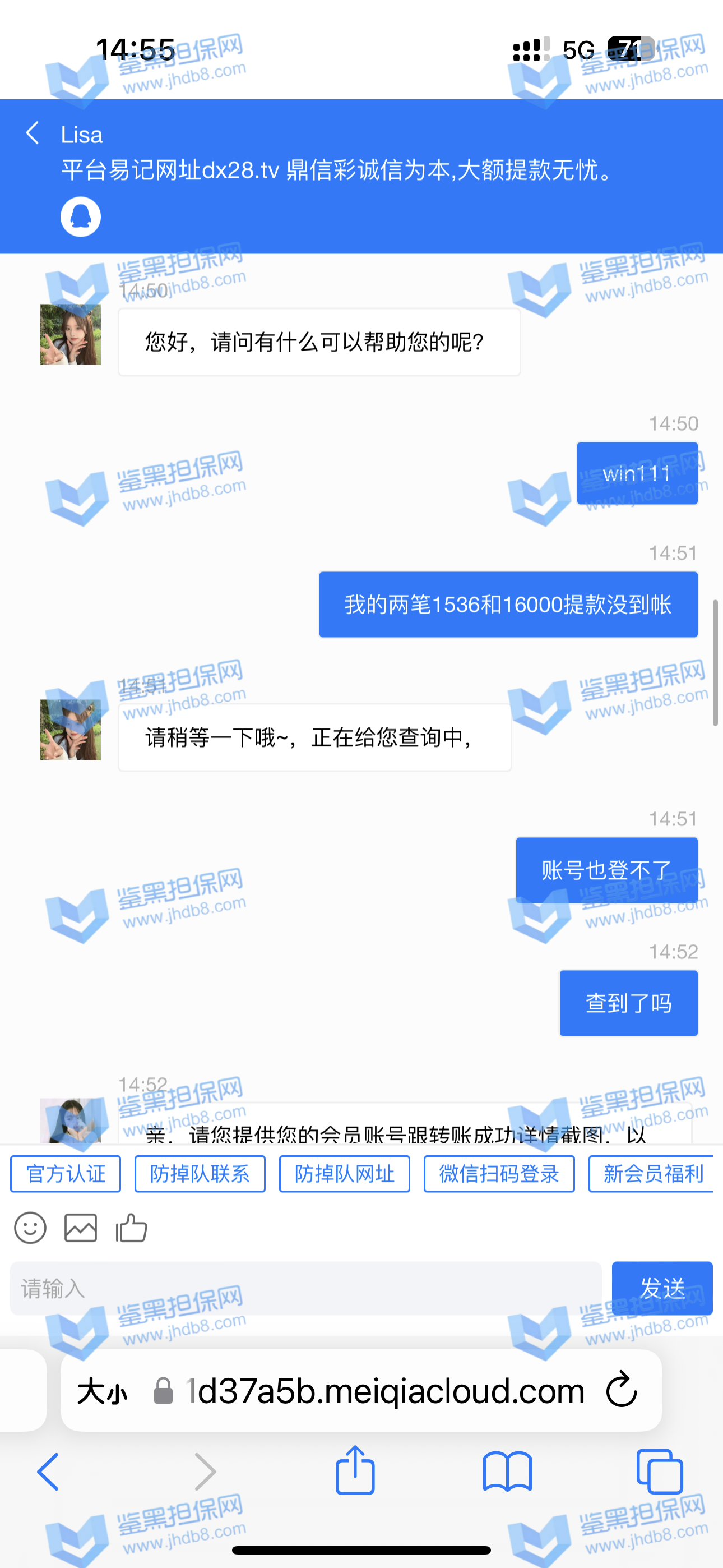Open the emoji picker
Screen dimensions: 723x1568
pyautogui.click(x=30, y=1228)
